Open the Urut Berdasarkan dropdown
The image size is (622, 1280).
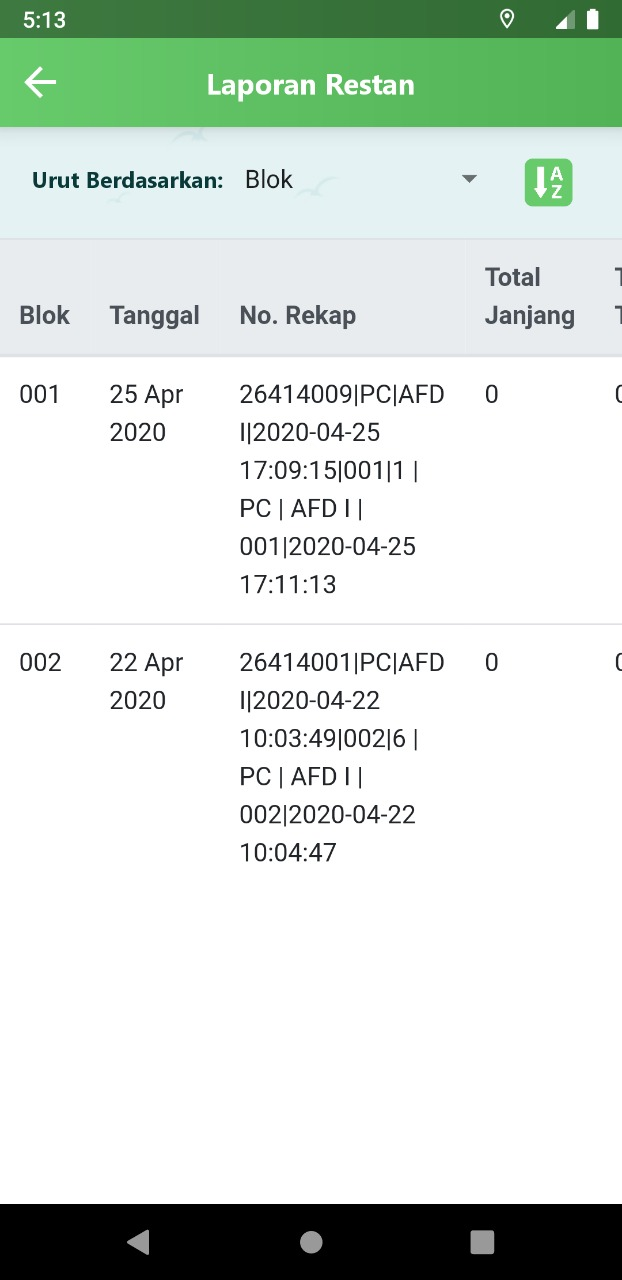[360, 180]
